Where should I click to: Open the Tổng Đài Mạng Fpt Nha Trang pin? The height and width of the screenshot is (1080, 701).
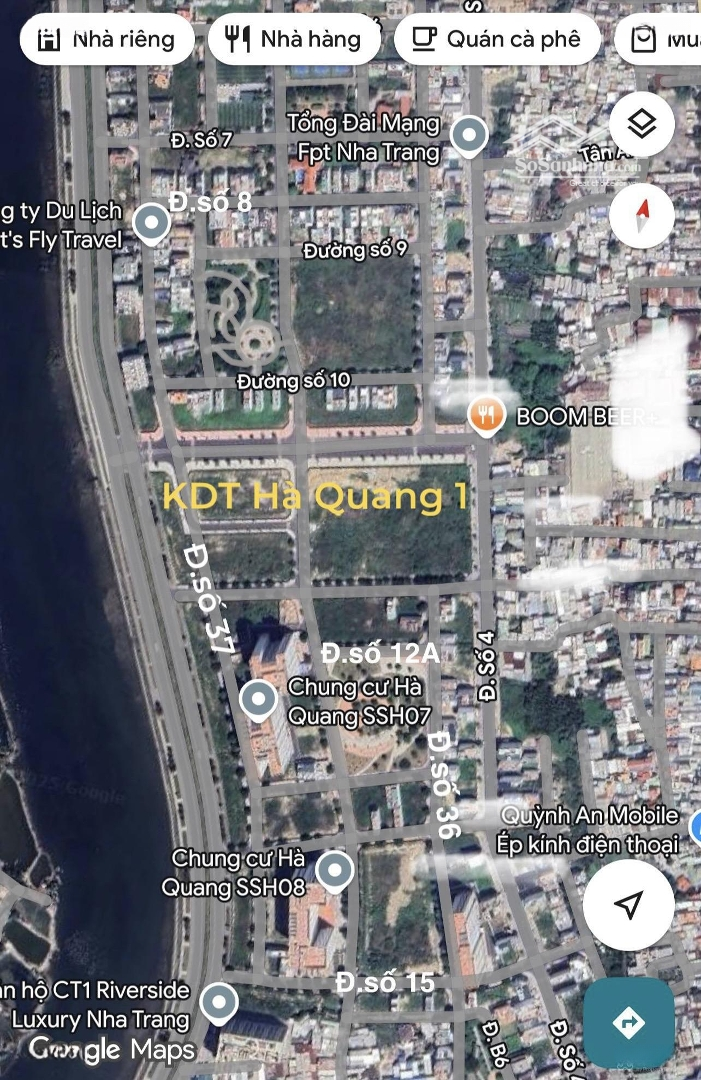pos(468,135)
